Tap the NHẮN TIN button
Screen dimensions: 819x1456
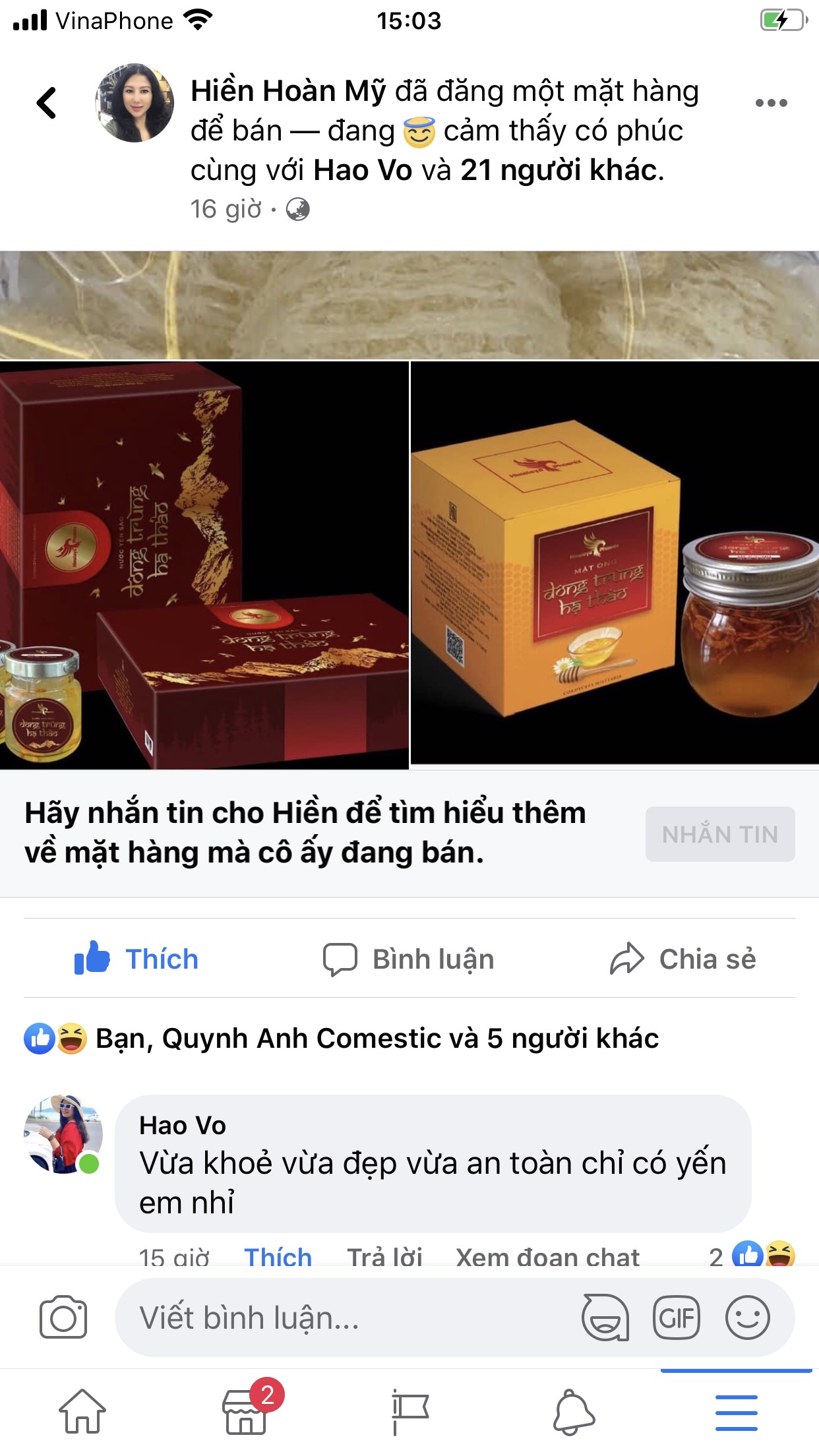click(720, 834)
